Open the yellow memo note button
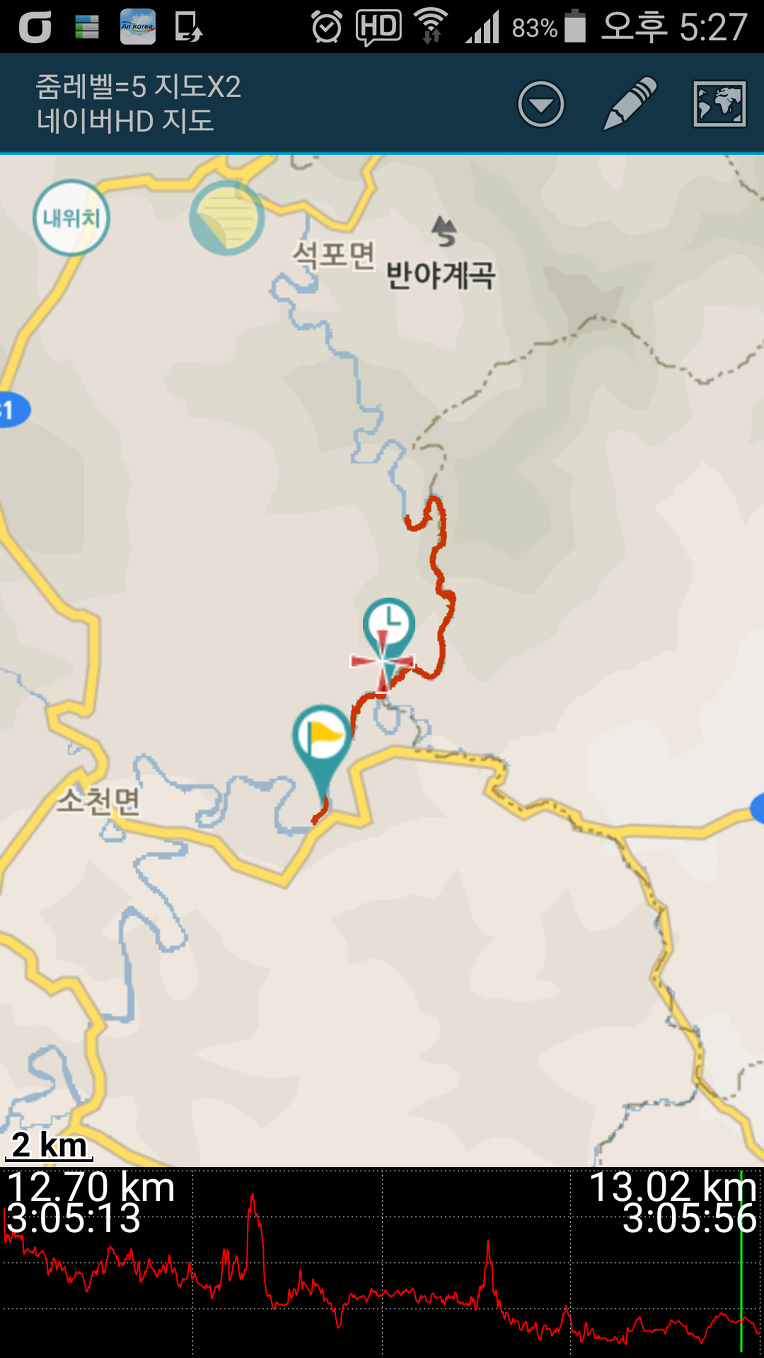This screenshot has height=1358, width=764. pos(227,218)
